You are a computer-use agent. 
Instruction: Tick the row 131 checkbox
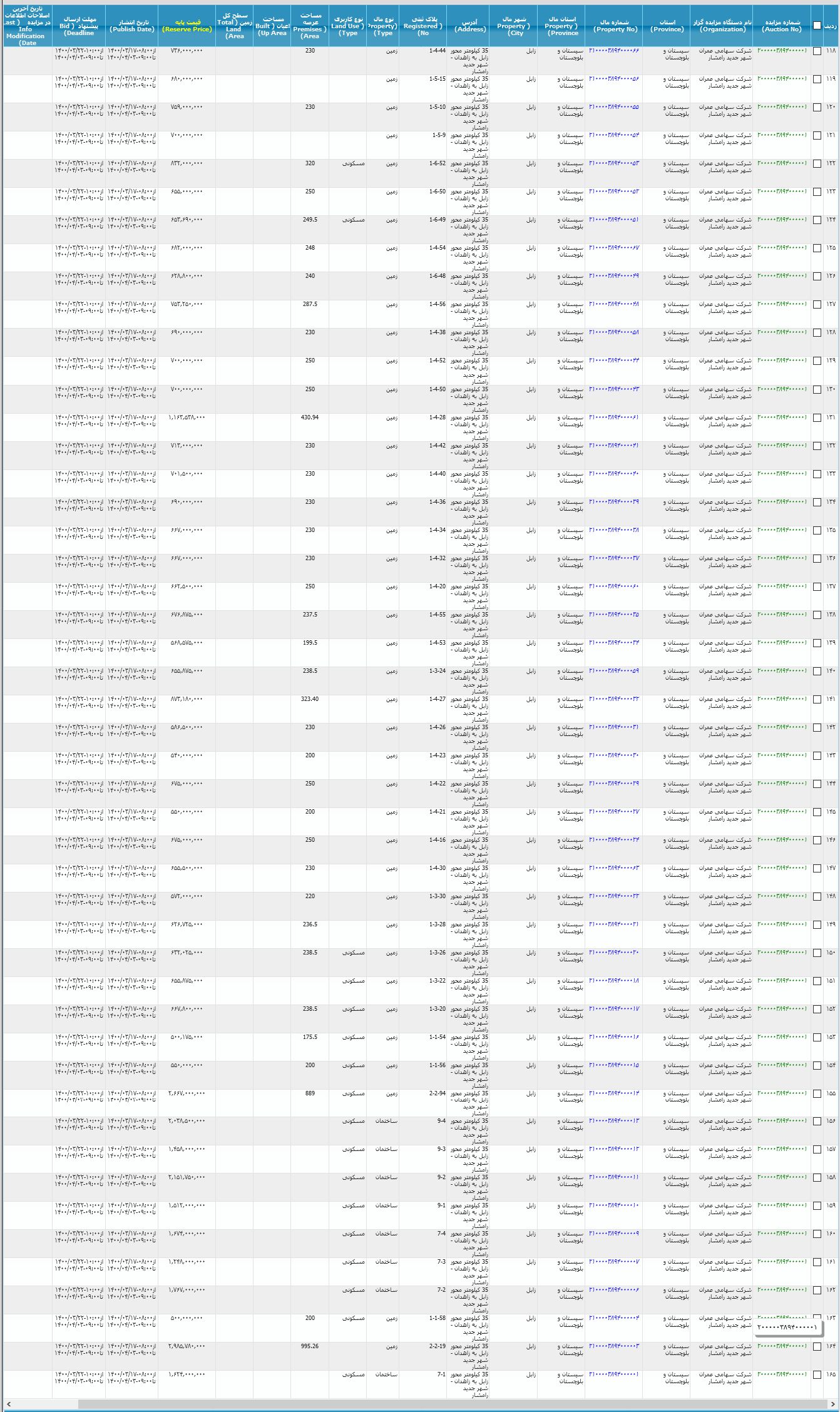[x=817, y=418]
